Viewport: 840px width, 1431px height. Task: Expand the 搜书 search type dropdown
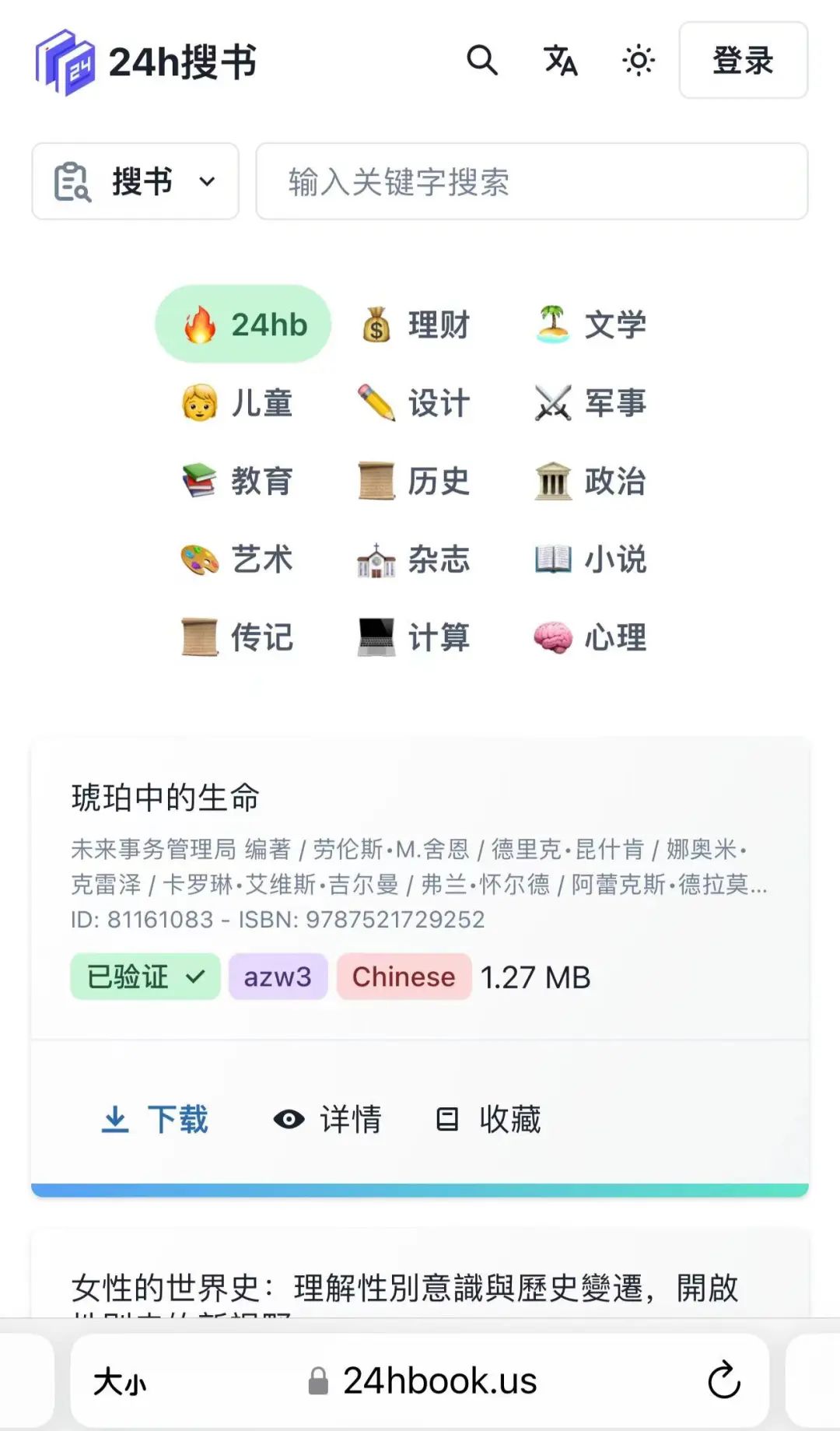pos(135,181)
